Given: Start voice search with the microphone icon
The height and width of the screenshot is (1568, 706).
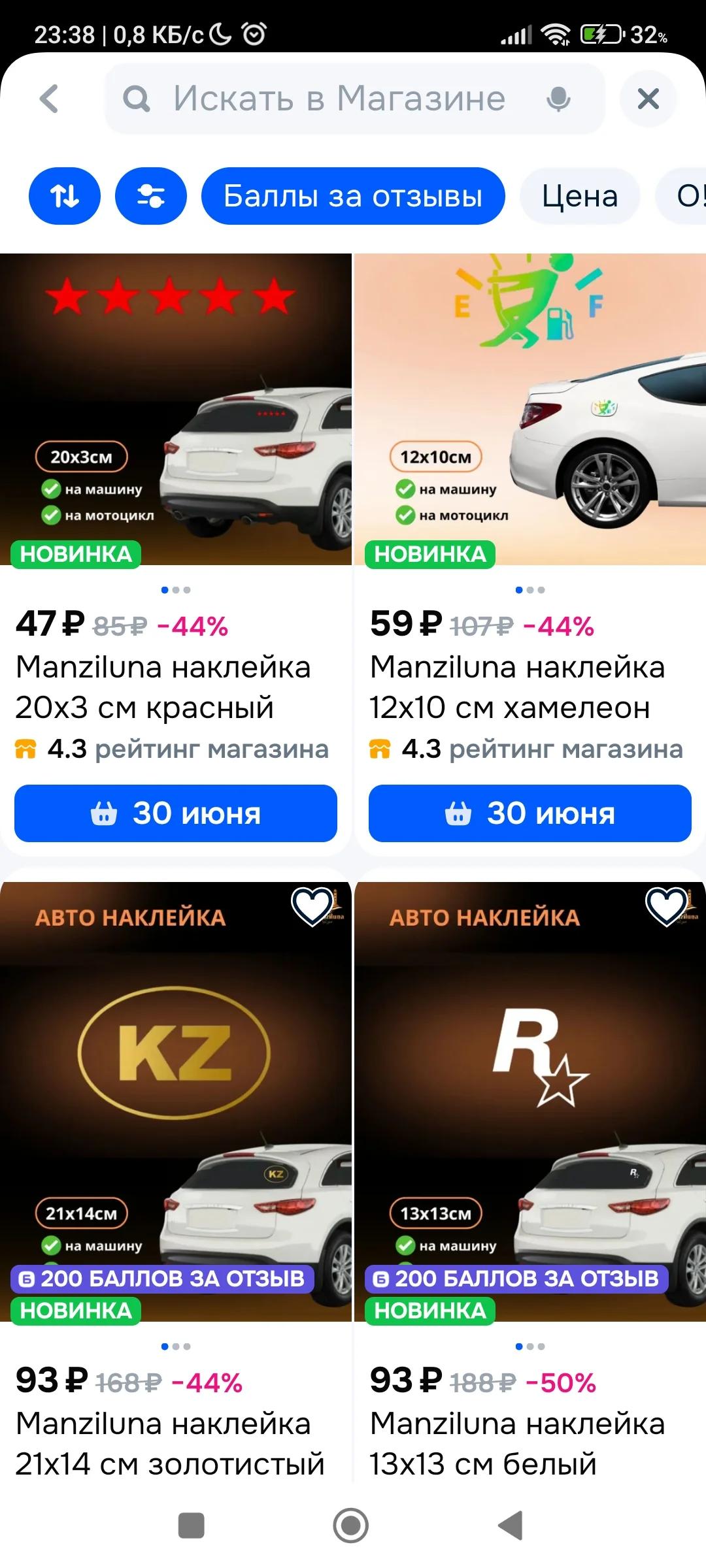Looking at the screenshot, I should [558, 99].
